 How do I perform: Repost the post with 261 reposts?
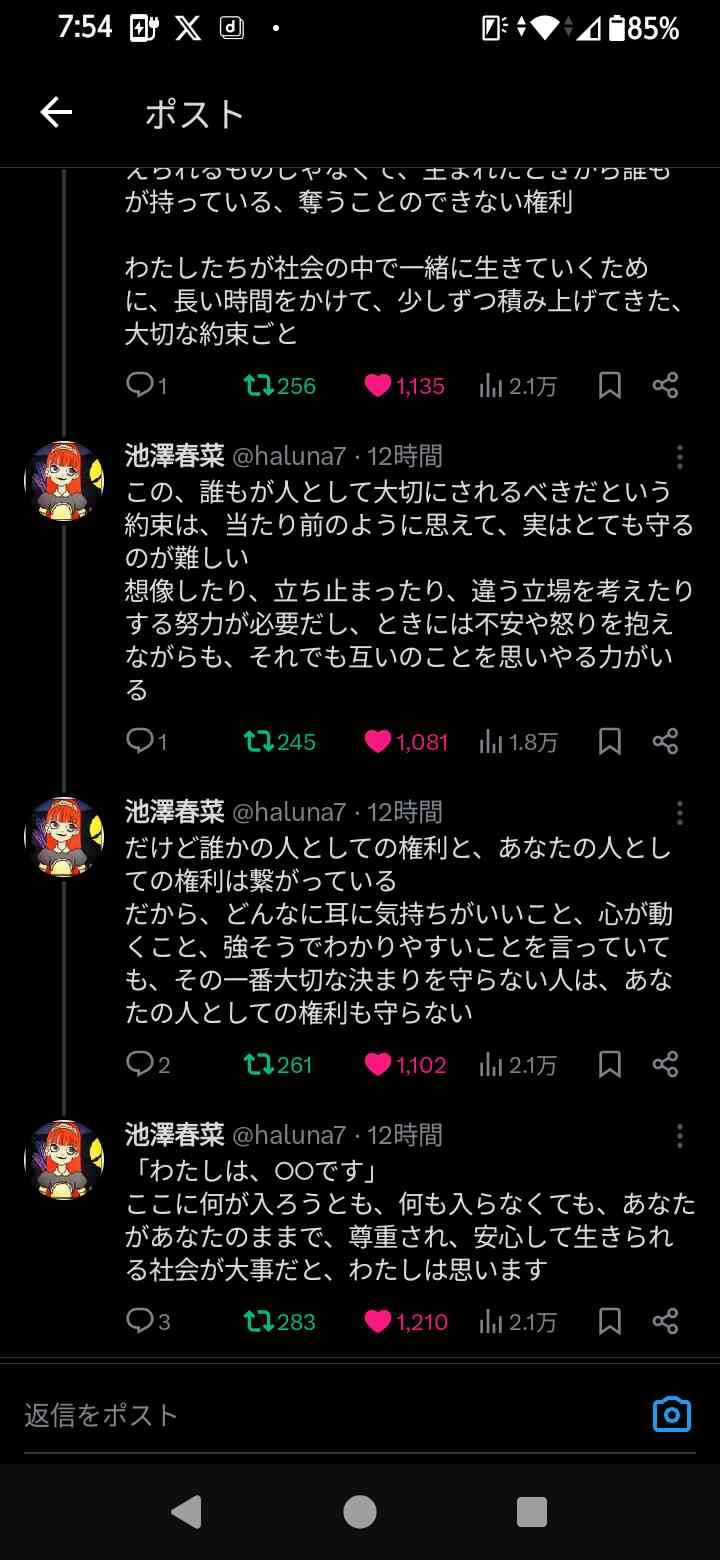(x=260, y=1064)
